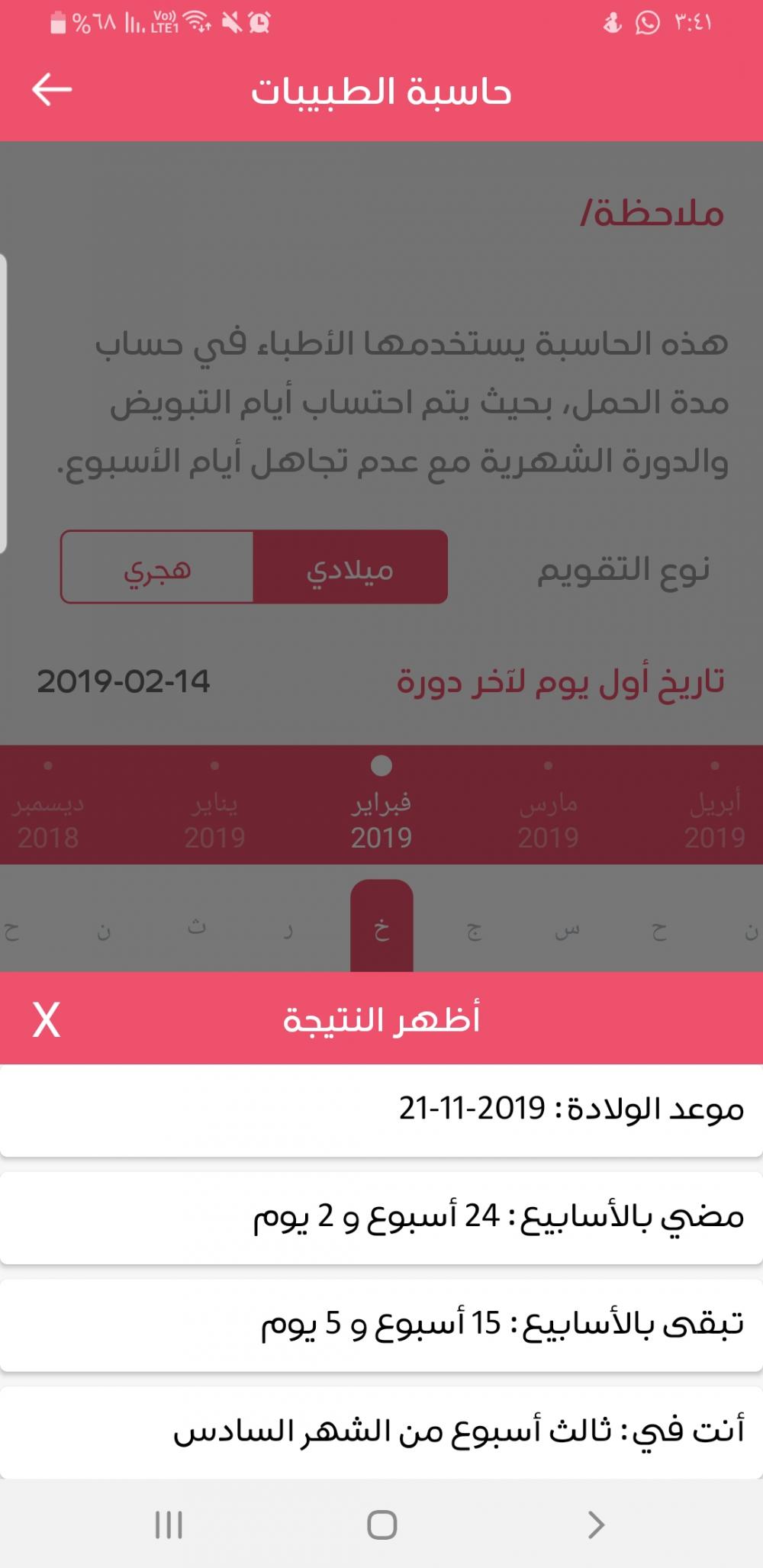763x1568 pixels.
Task: Select the ميلادي calendar option
Action: 349,568
